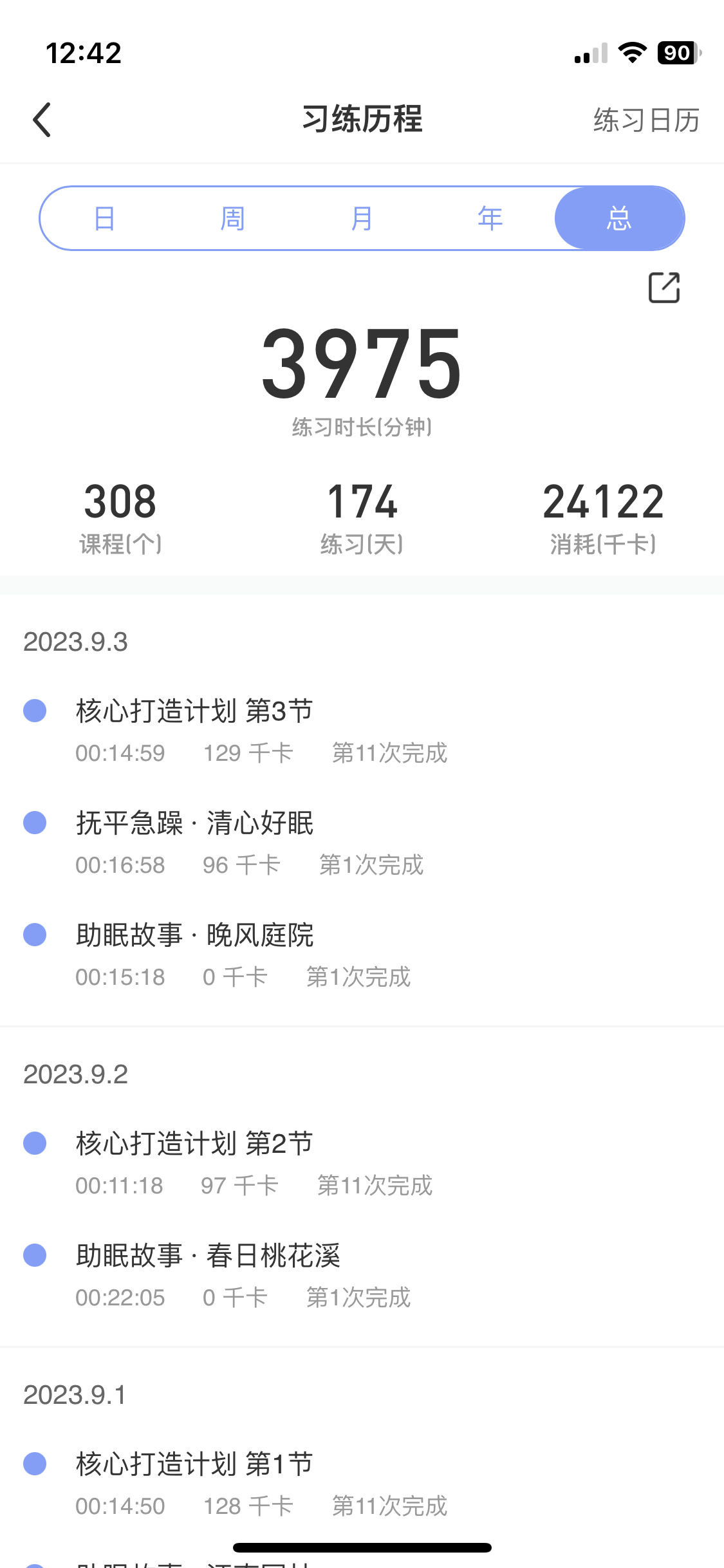The height and width of the screenshot is (1568, 724).
Task: Open 核心打造计划 第1节 record
Action: (362, 1484)
